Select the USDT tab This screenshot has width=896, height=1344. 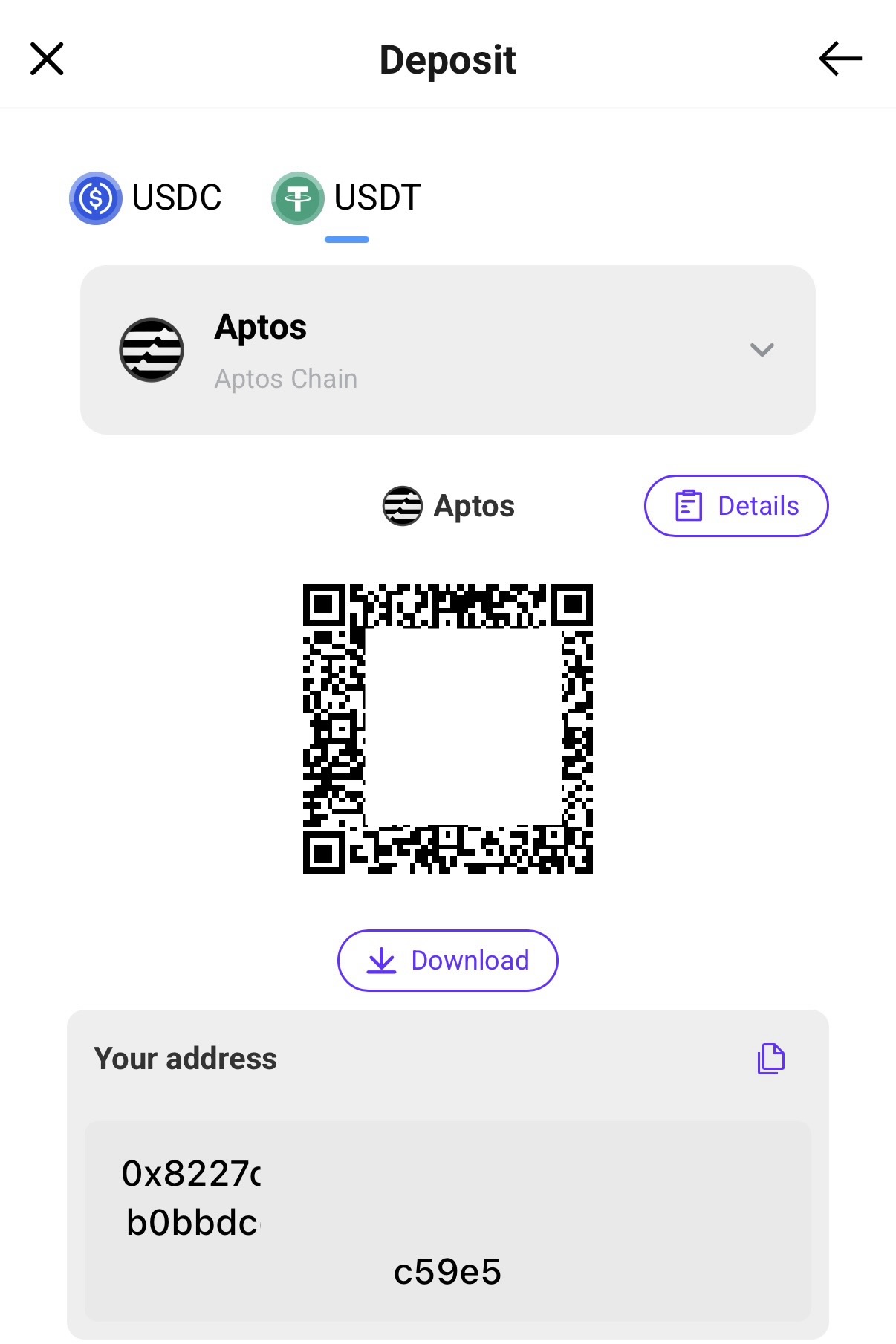point(347,198)
